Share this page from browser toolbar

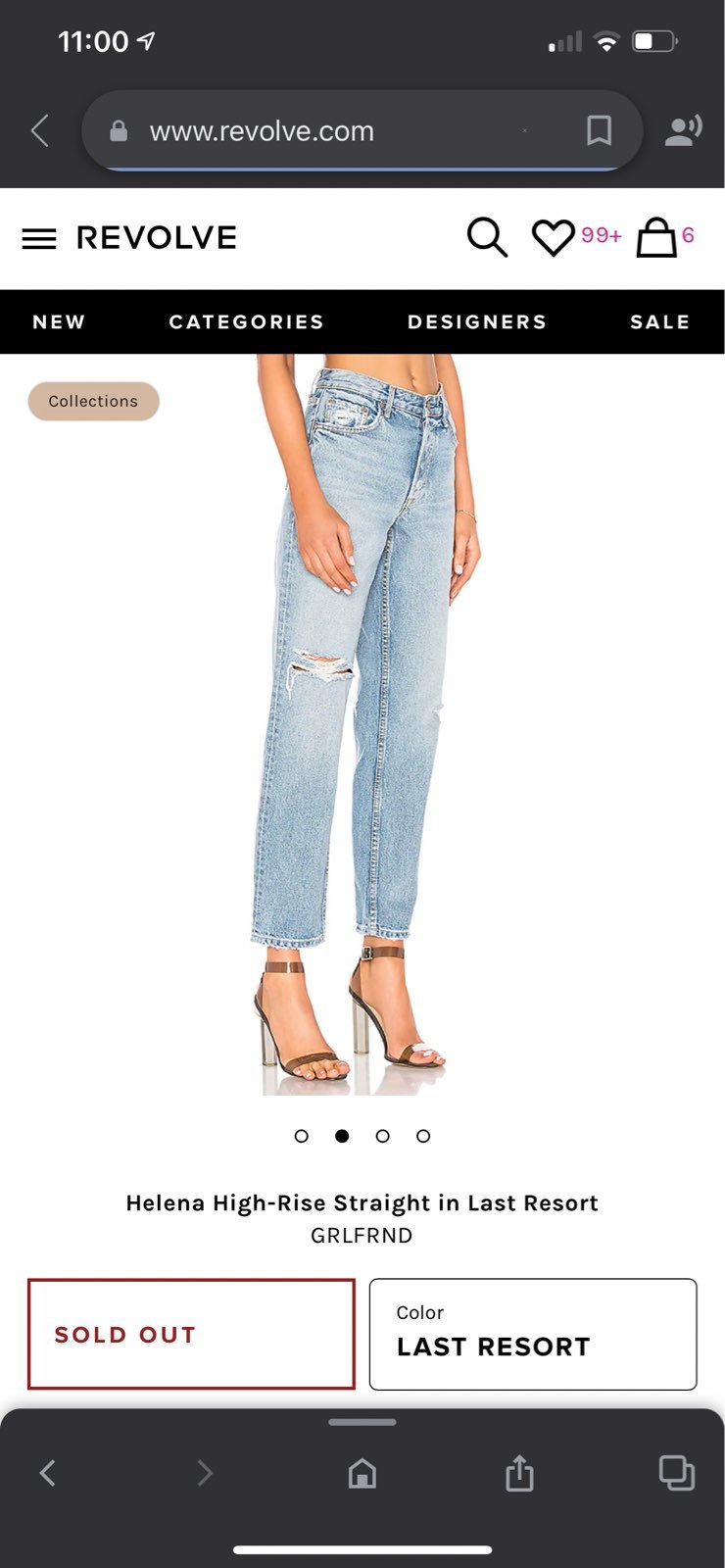pos(519,1472)
